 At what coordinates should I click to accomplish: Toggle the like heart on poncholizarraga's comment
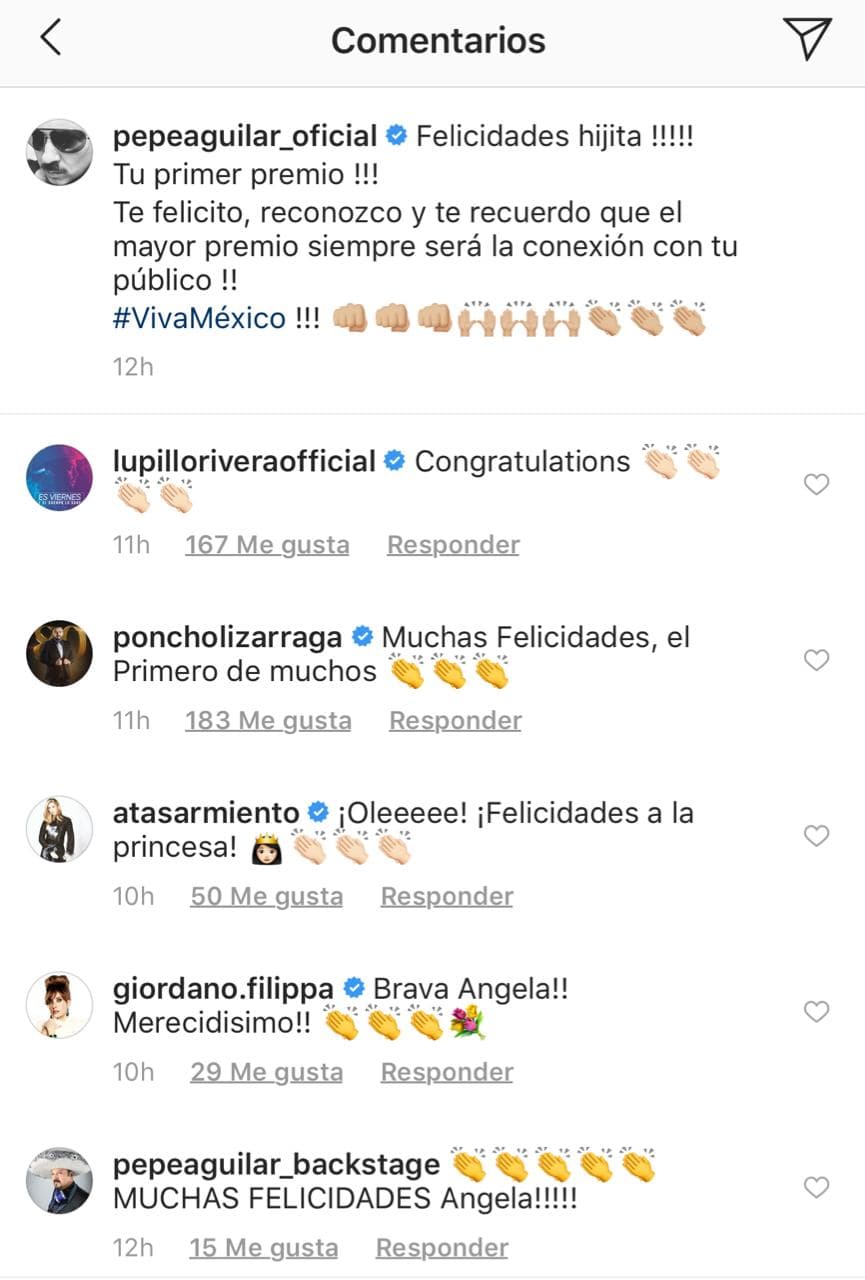click(x=817, y=660)
